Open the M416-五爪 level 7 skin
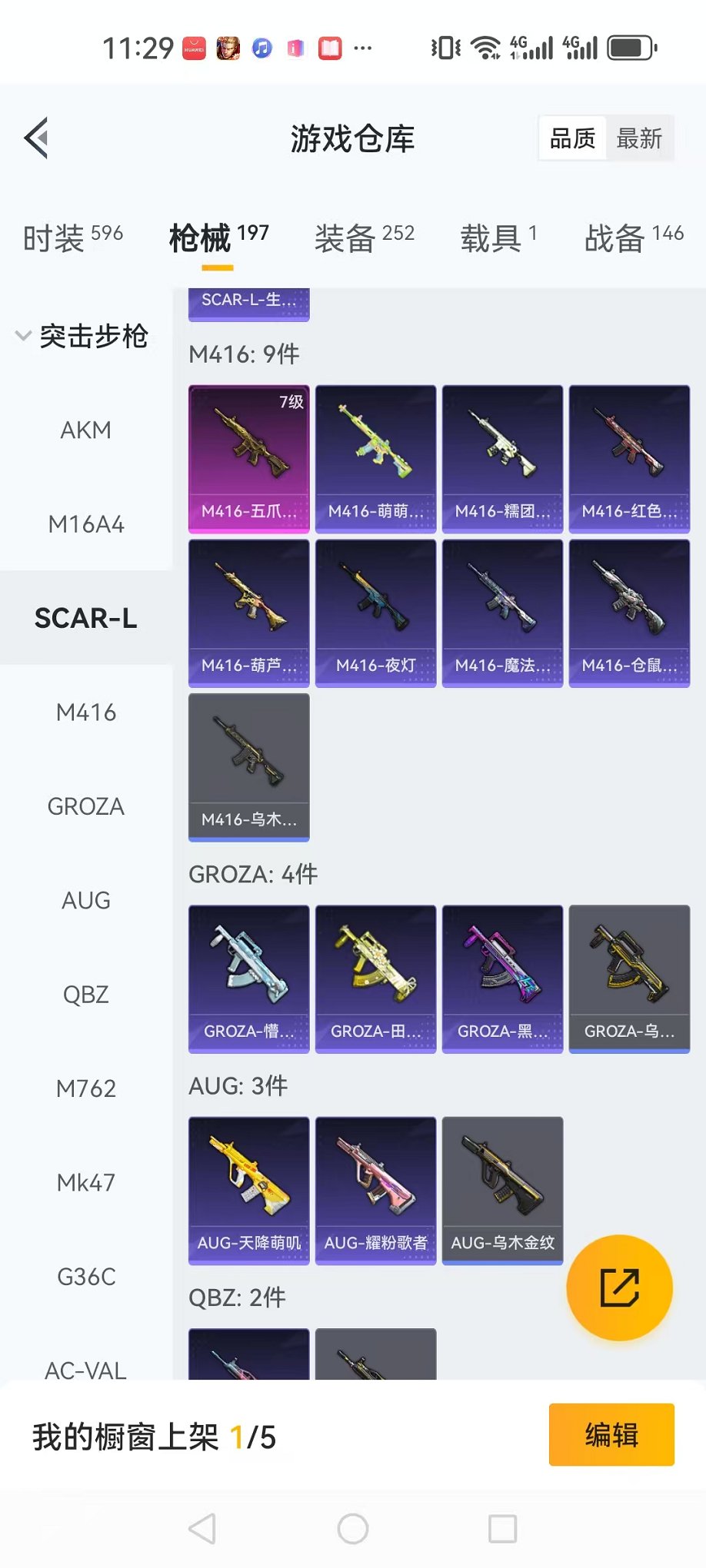706x1568 pixels. coord(249,459)
